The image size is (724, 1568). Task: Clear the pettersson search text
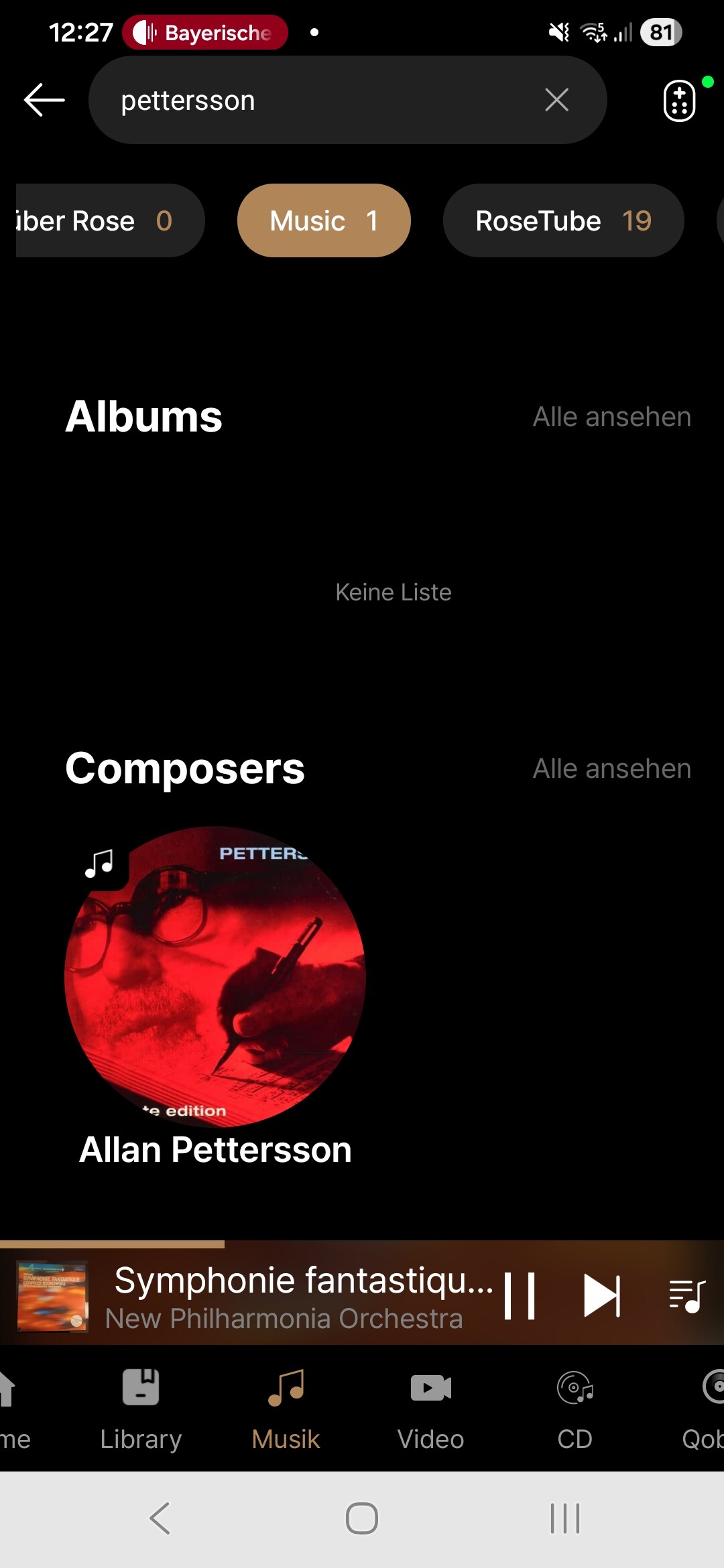pos(556,101)
